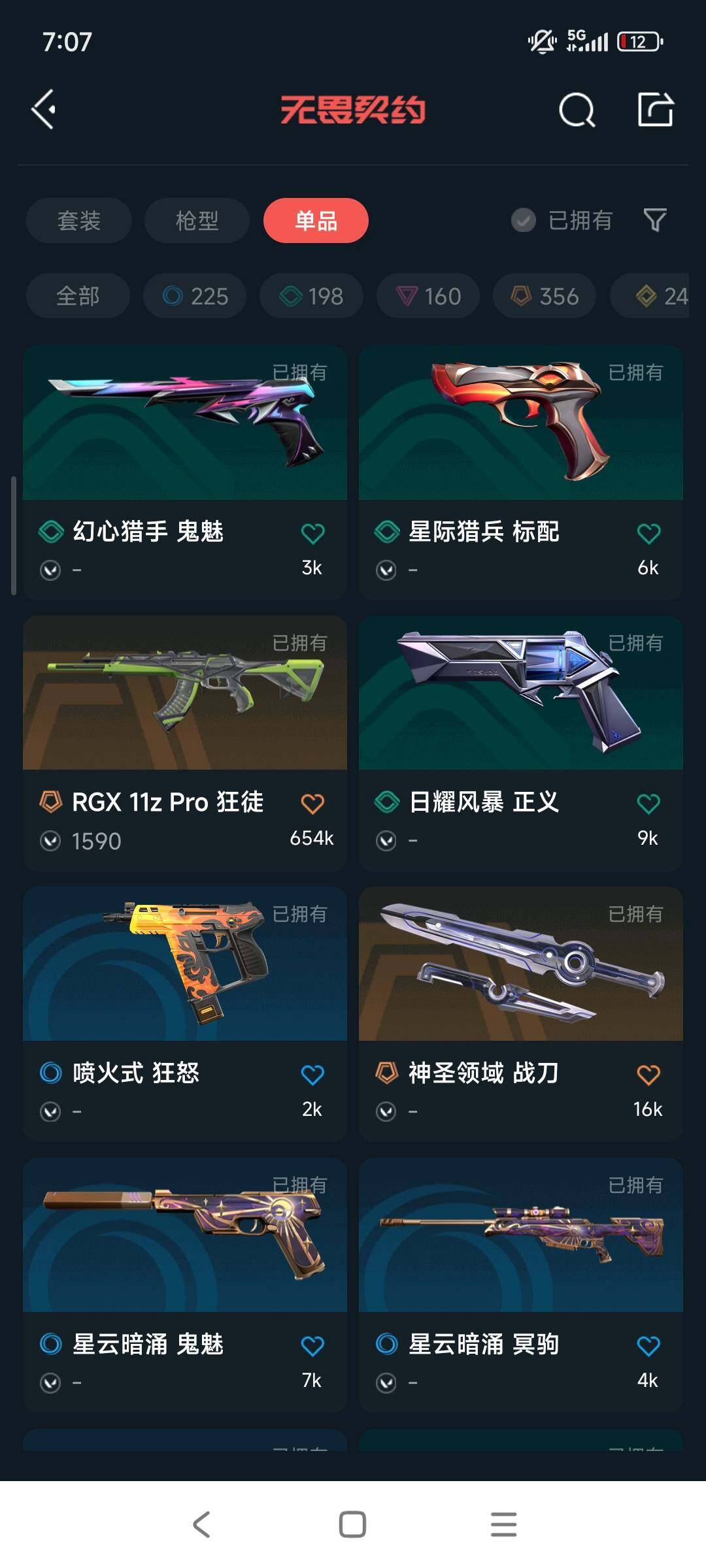Filter by the 356 rarity chip
The height and width of the screenshot is (1568, 706).
tap(545, 296)
